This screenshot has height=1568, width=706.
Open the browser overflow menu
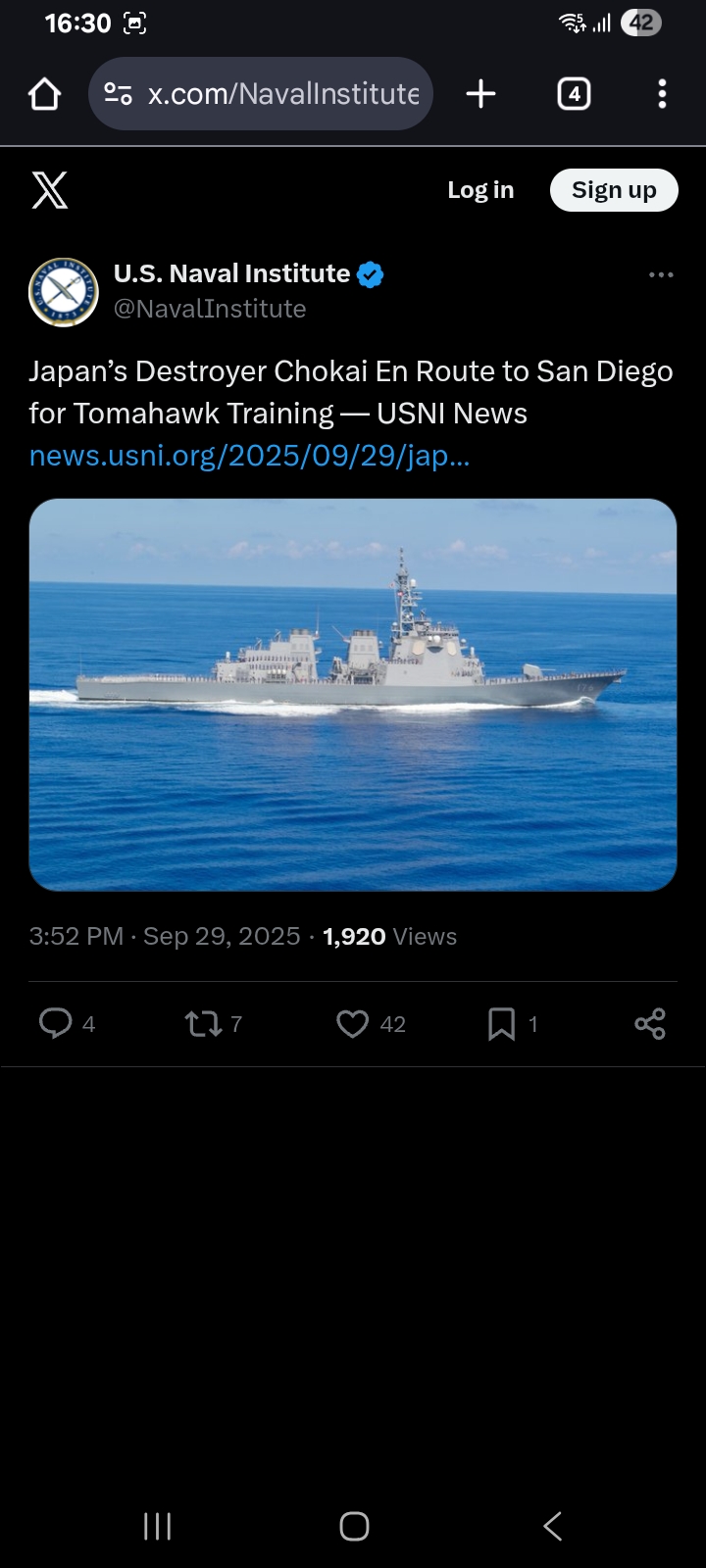tap(662, 94)
